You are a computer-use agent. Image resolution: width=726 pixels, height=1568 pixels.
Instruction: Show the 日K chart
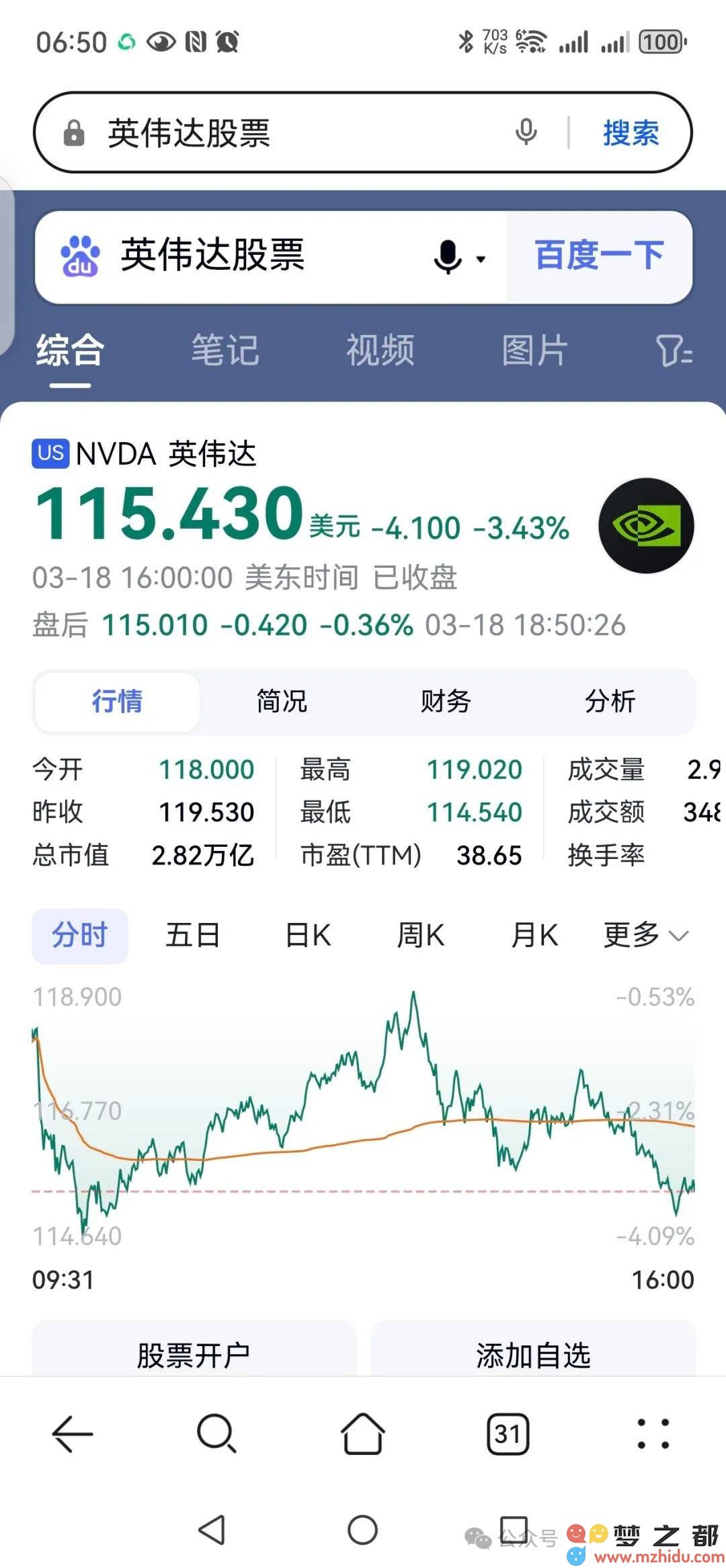(308, 935)
